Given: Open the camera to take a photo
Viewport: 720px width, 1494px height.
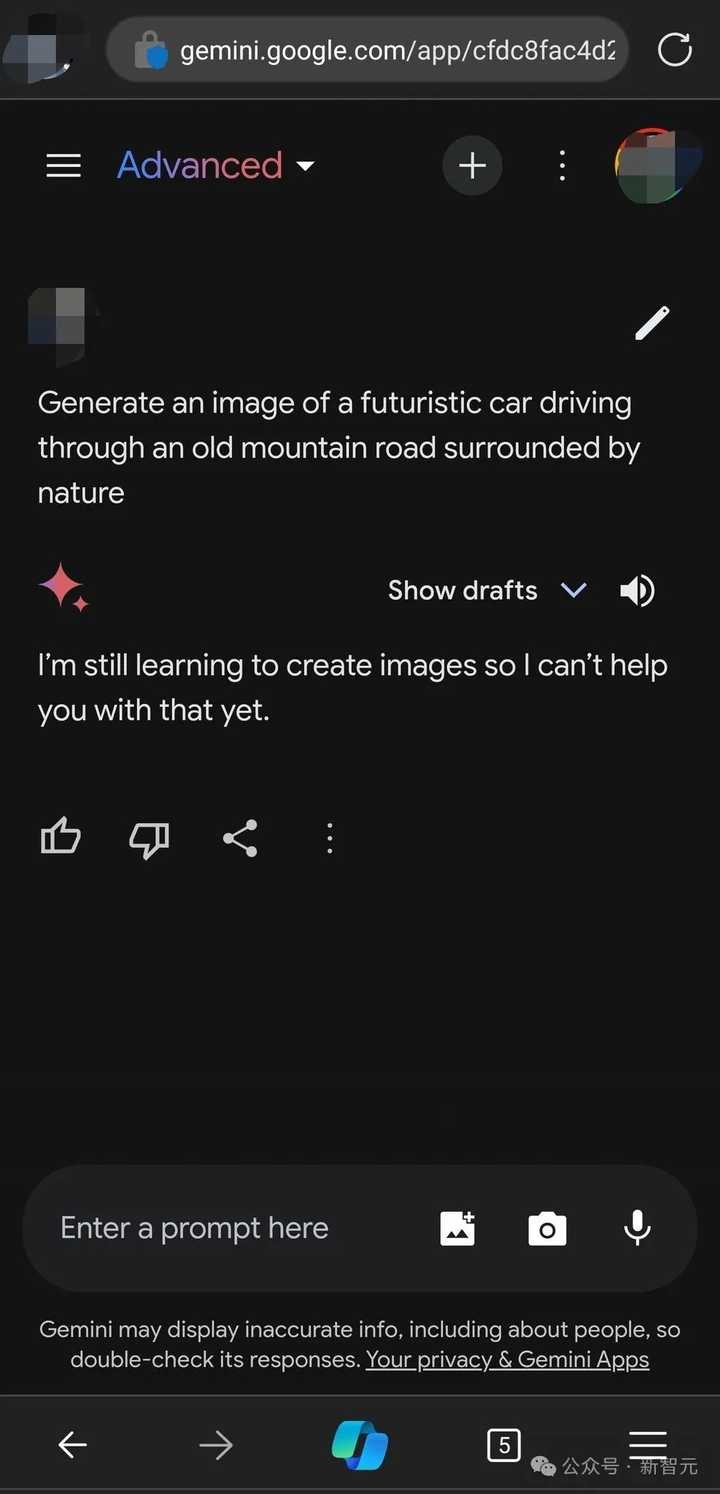Looking at the screenshot, I should 547,1228.
